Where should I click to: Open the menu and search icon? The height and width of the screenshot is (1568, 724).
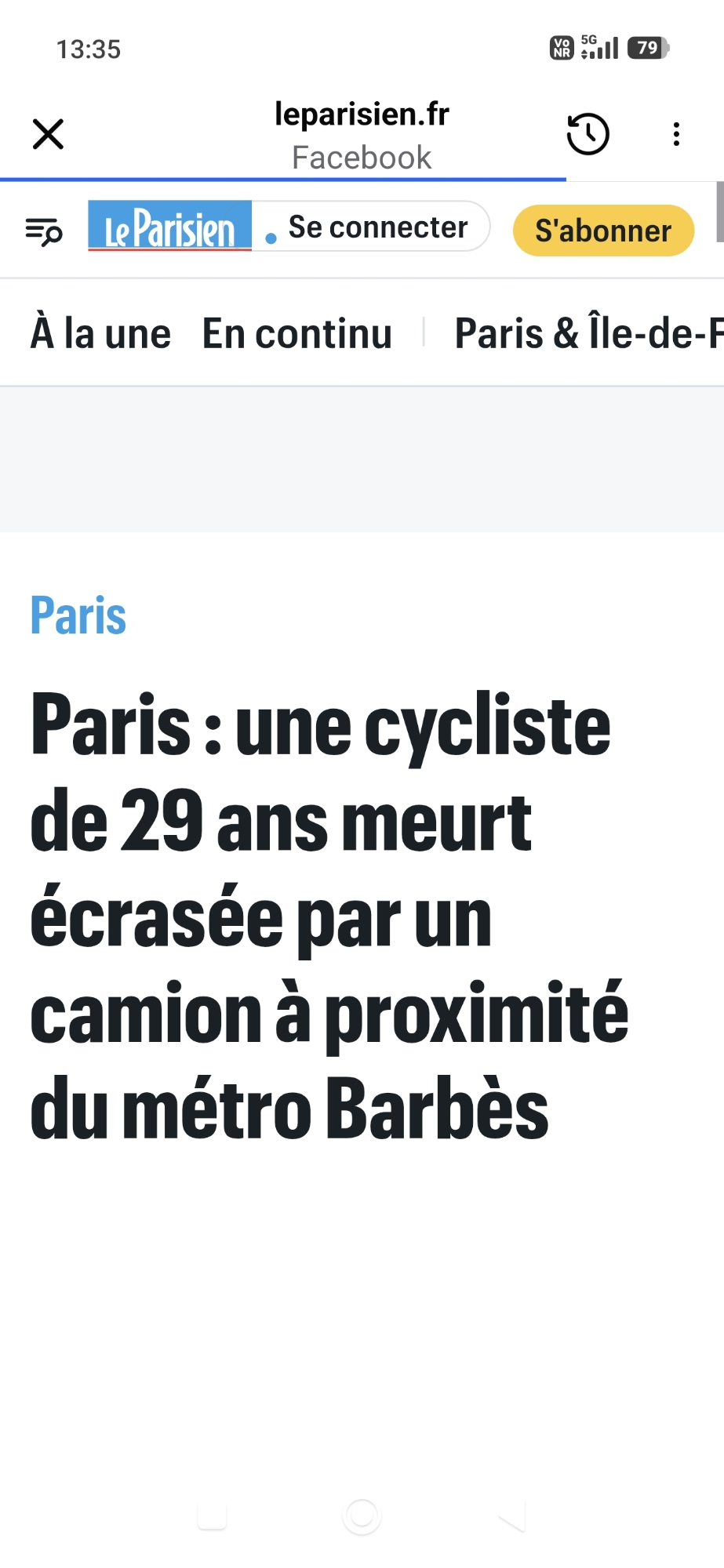click(x=44, y=231)
